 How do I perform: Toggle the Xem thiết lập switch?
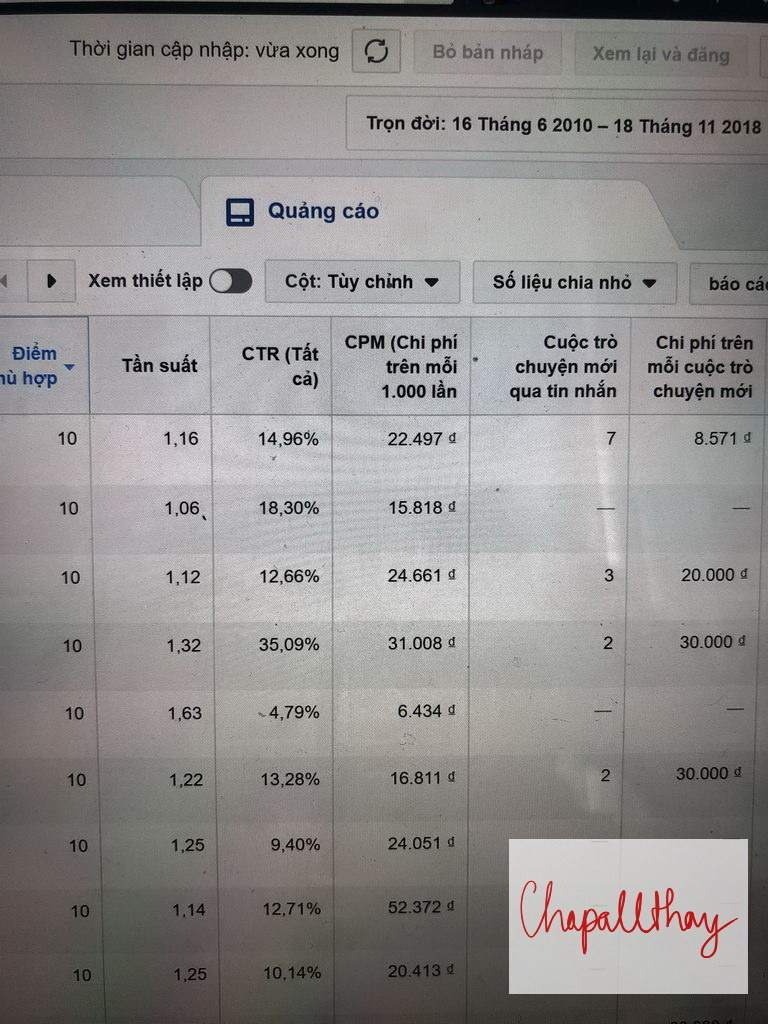click(230, 281)
